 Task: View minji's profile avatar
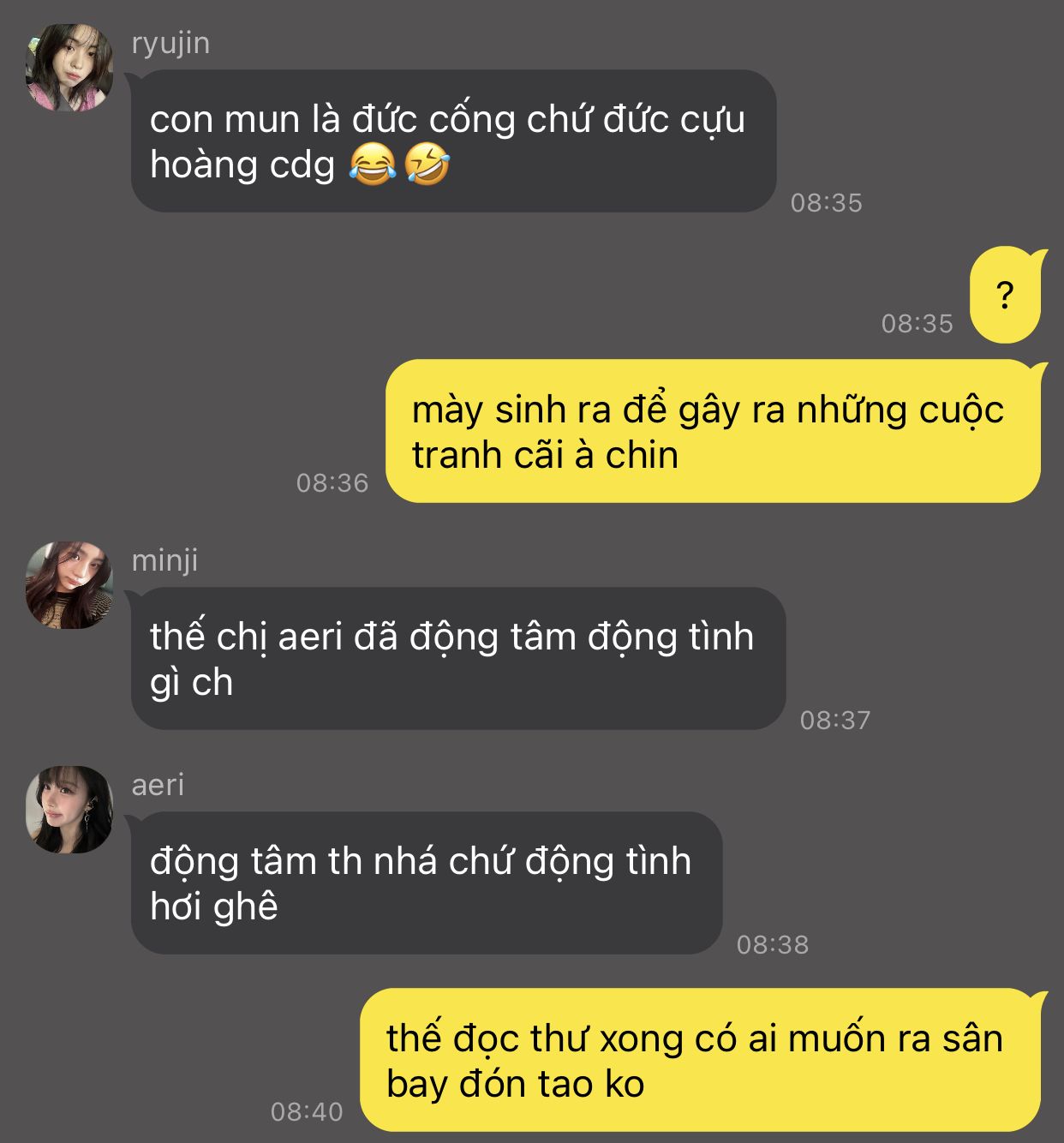(69, 585)
